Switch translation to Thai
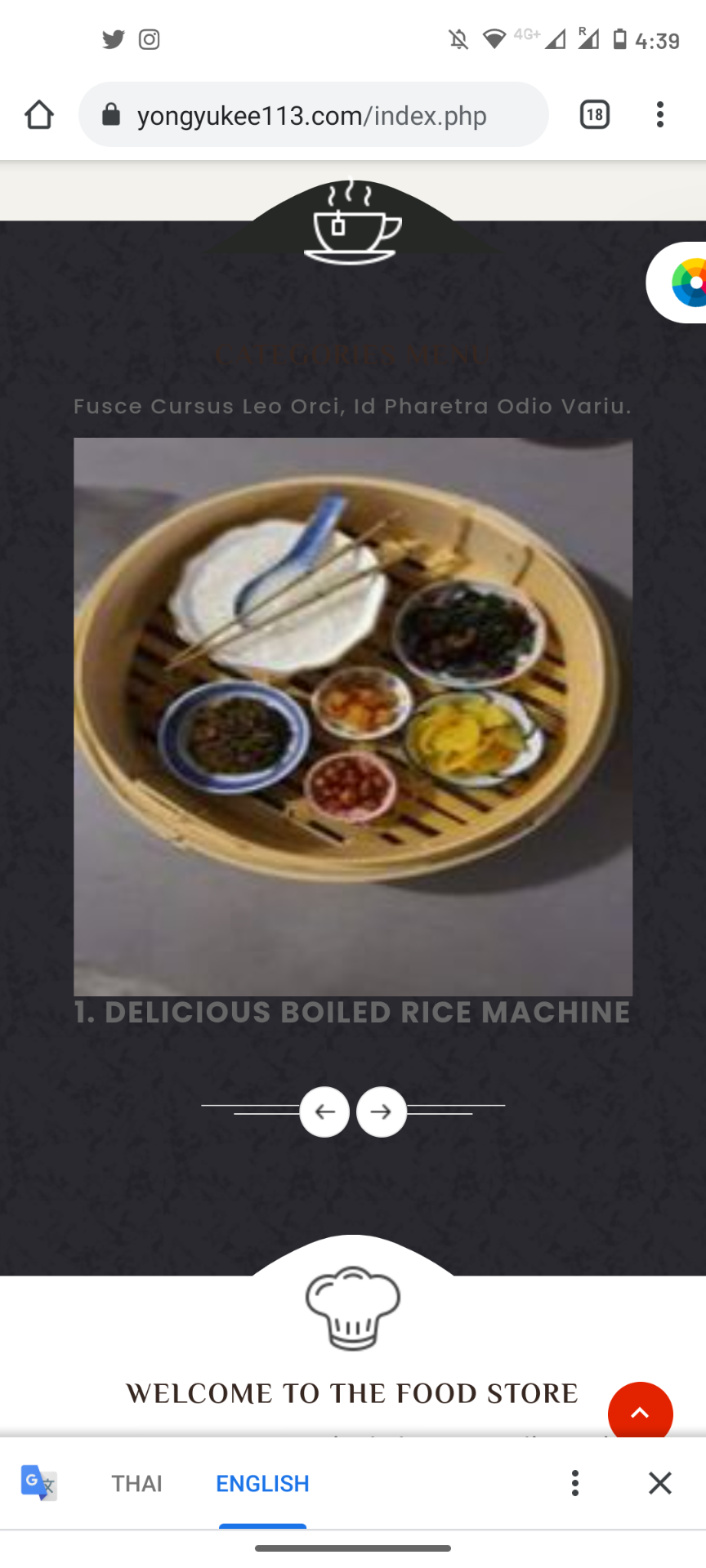Viewport: 706px width, 1568px height. [136, 1483]
